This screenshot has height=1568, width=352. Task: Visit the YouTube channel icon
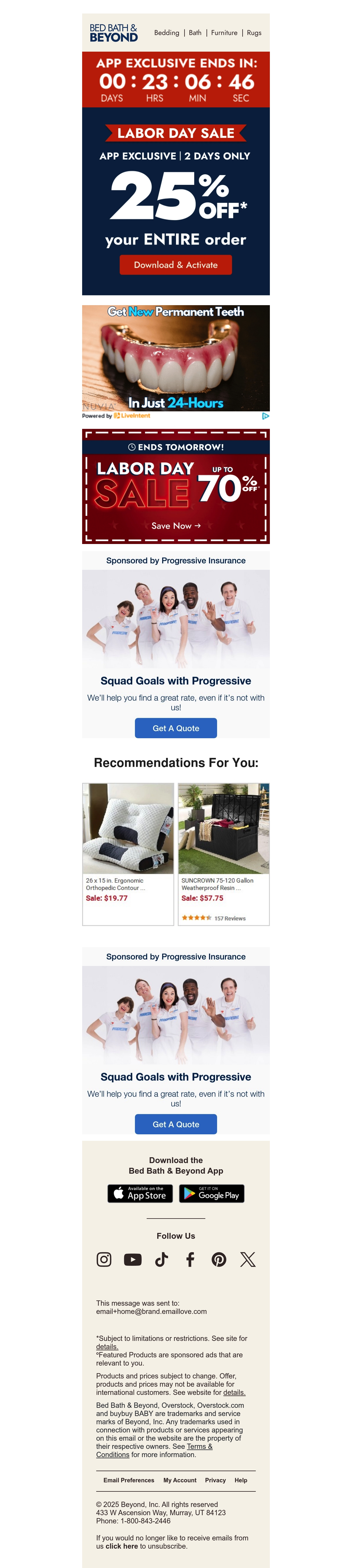pos(133,1259)
